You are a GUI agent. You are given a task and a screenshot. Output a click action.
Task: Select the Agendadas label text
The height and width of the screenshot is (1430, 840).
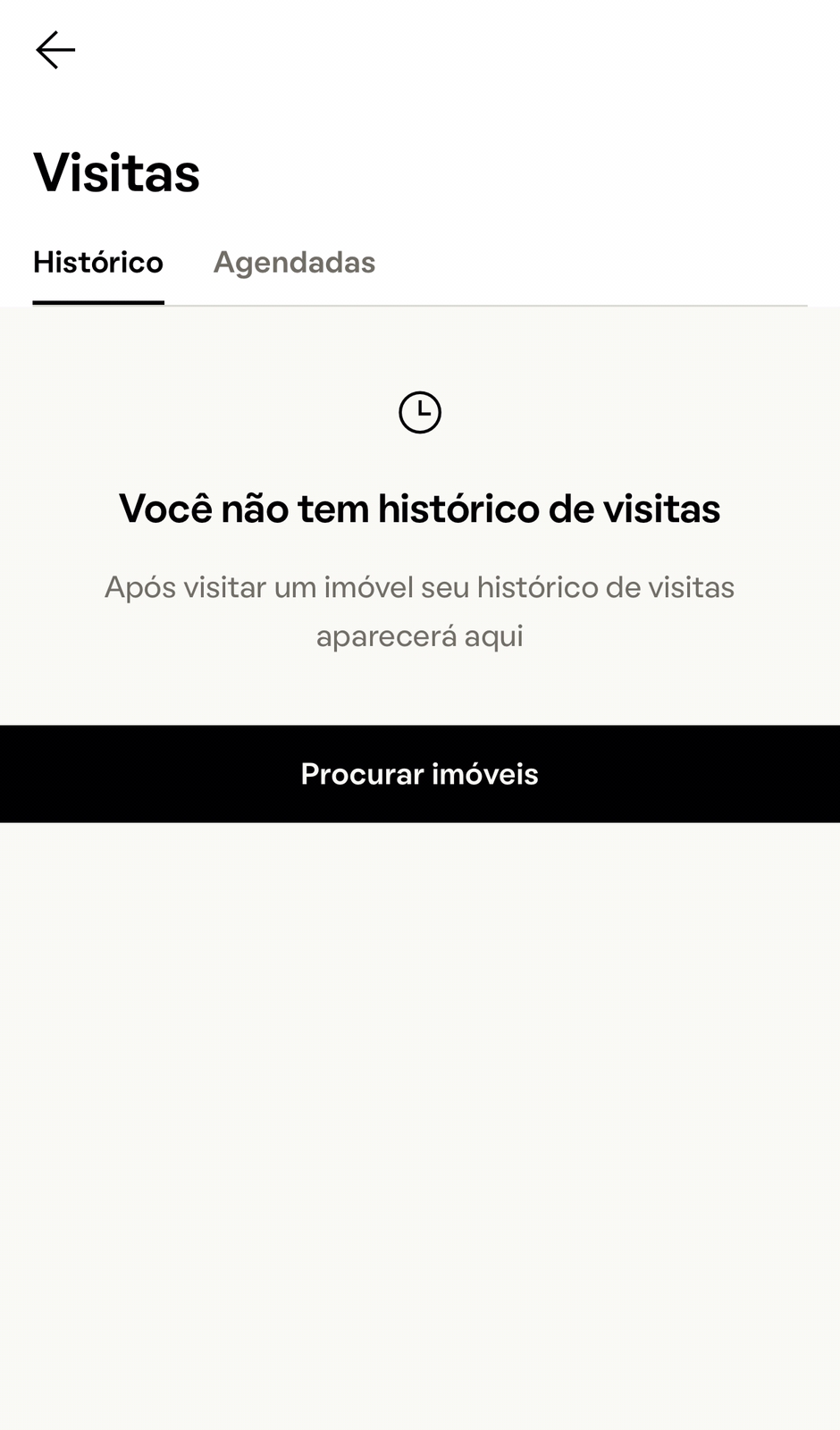(x=294, y=262)
